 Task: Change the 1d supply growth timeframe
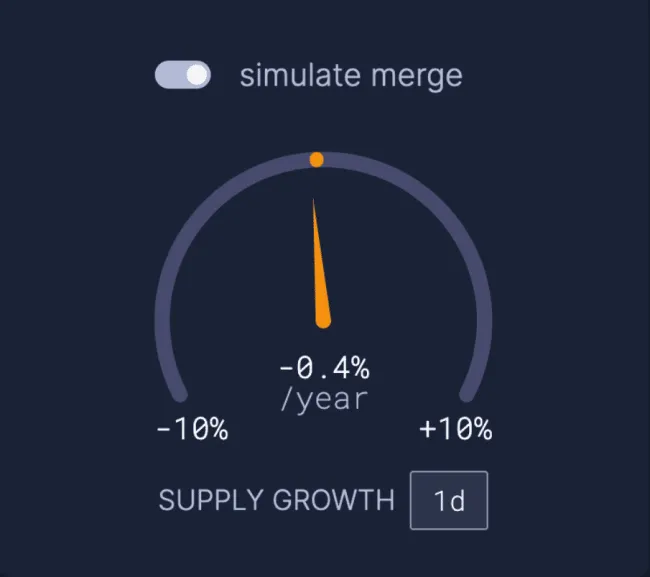point(449,500)
